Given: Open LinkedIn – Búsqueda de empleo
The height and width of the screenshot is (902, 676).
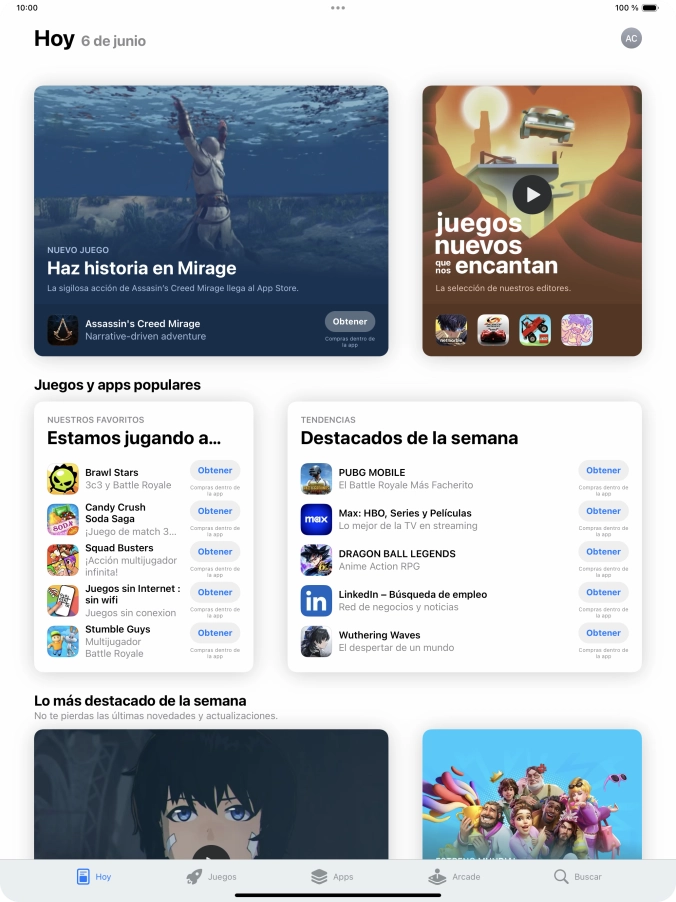Looking at the screenshot, I should click(420, 600).
